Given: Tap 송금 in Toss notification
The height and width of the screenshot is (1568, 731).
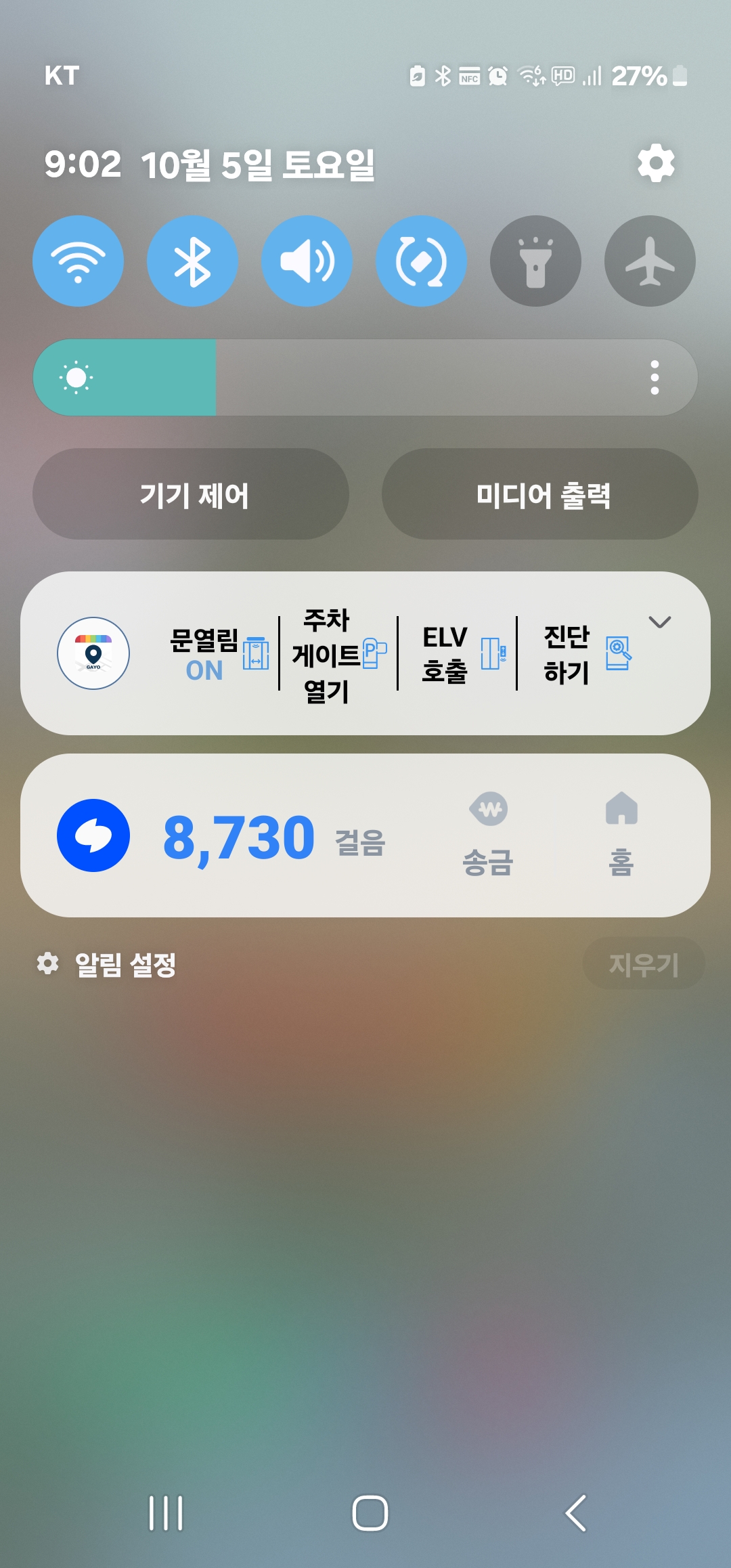Looking at the screenshot, I should (x=488, y=835).
